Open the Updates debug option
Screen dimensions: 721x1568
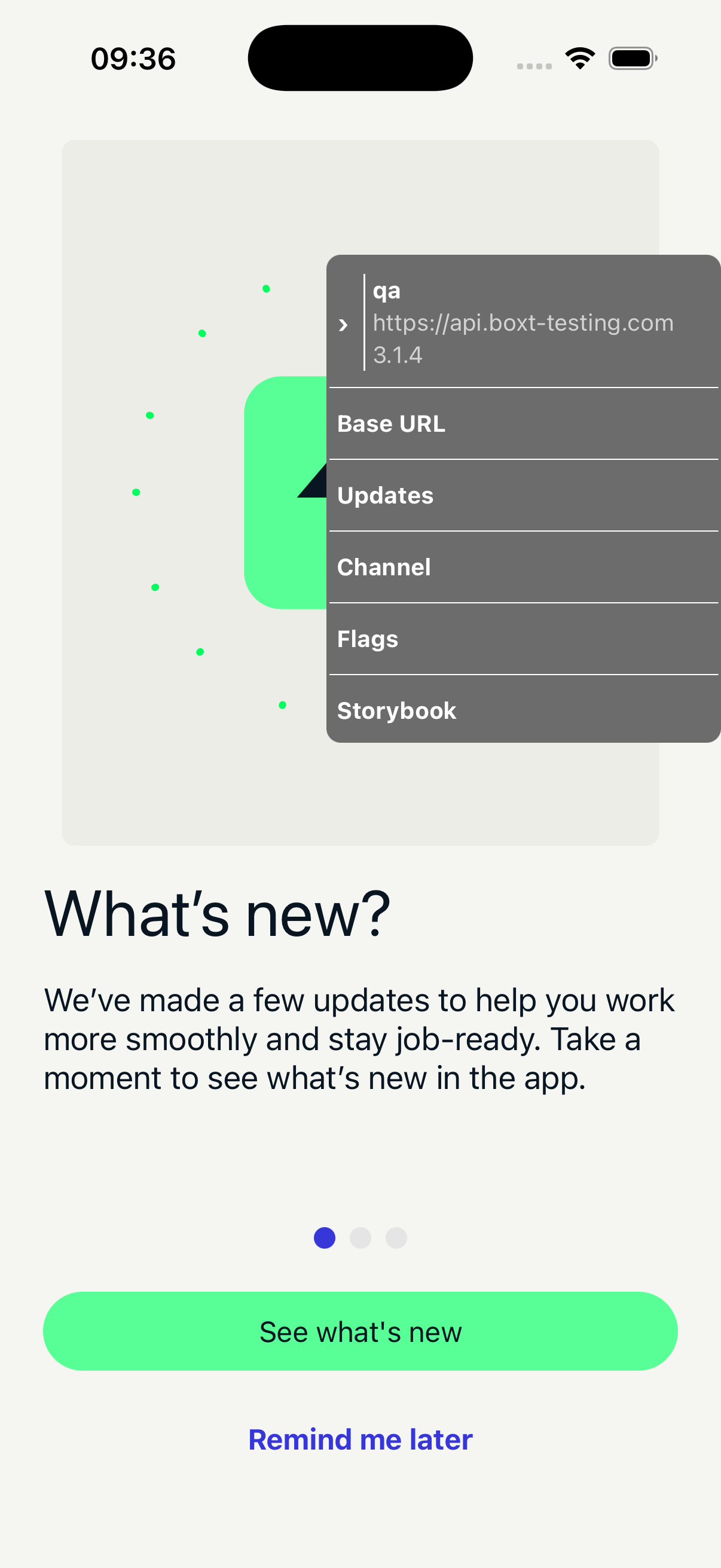(x=523, y=496)
